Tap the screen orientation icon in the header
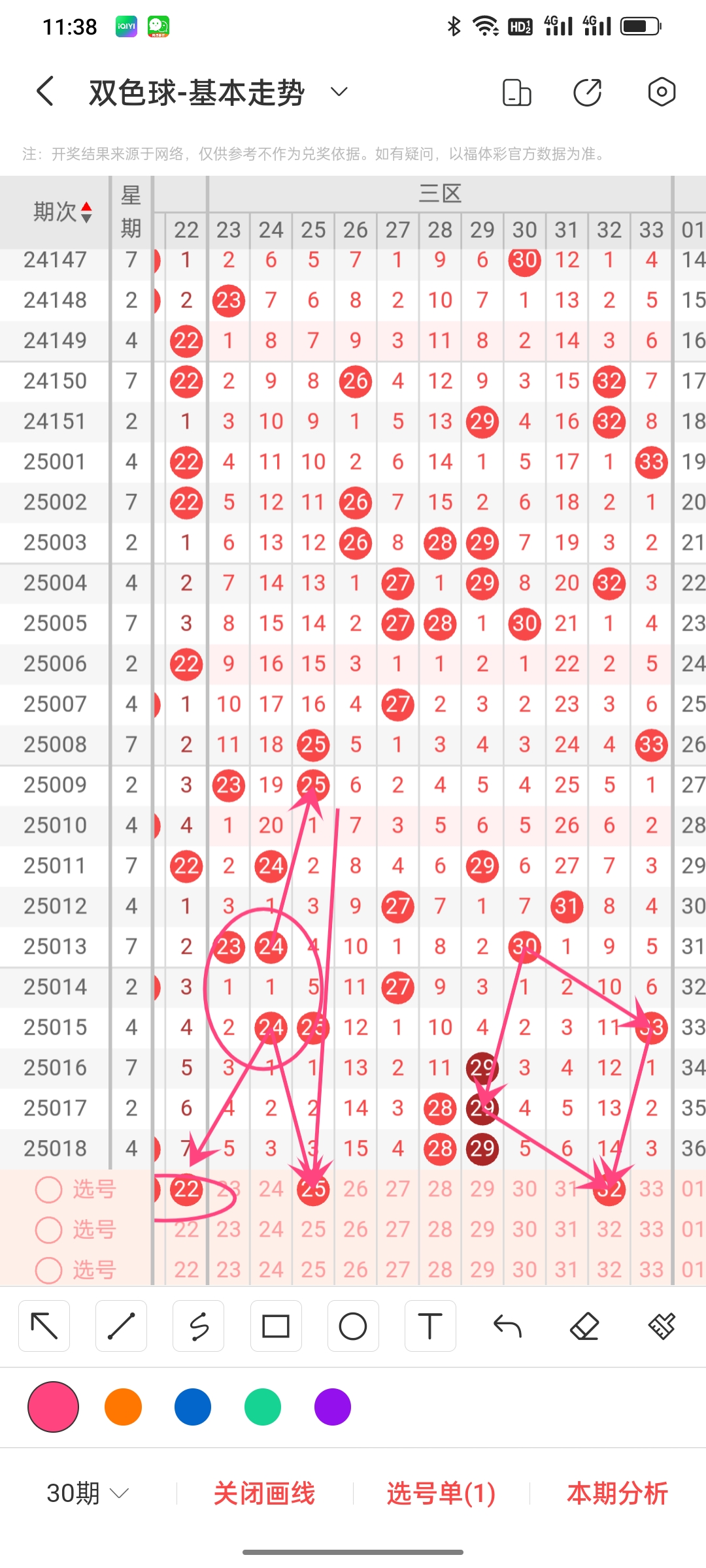Image resolution: width=706 pixels, height=1568 pixels. 516,92
